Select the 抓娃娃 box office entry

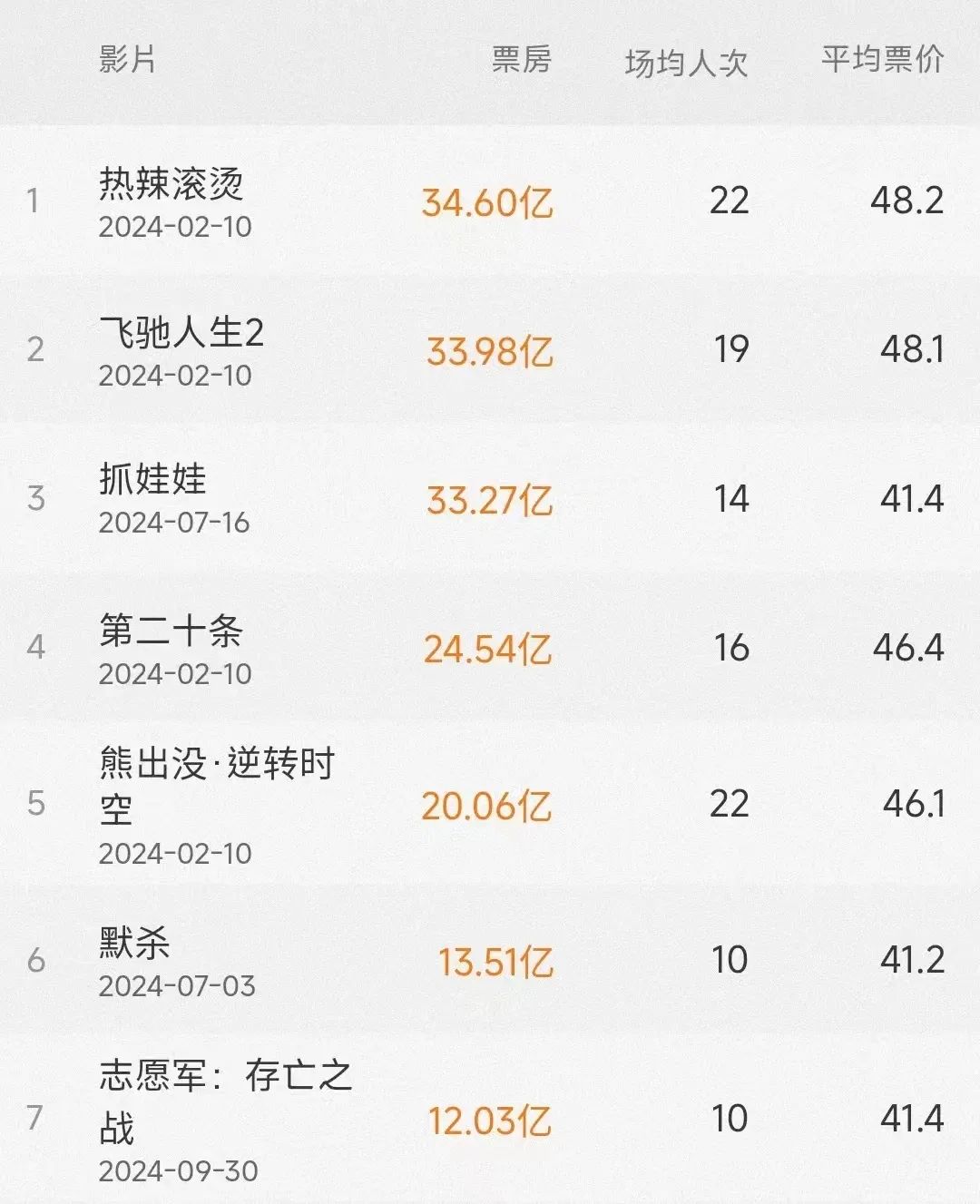(x=152, y=481)
